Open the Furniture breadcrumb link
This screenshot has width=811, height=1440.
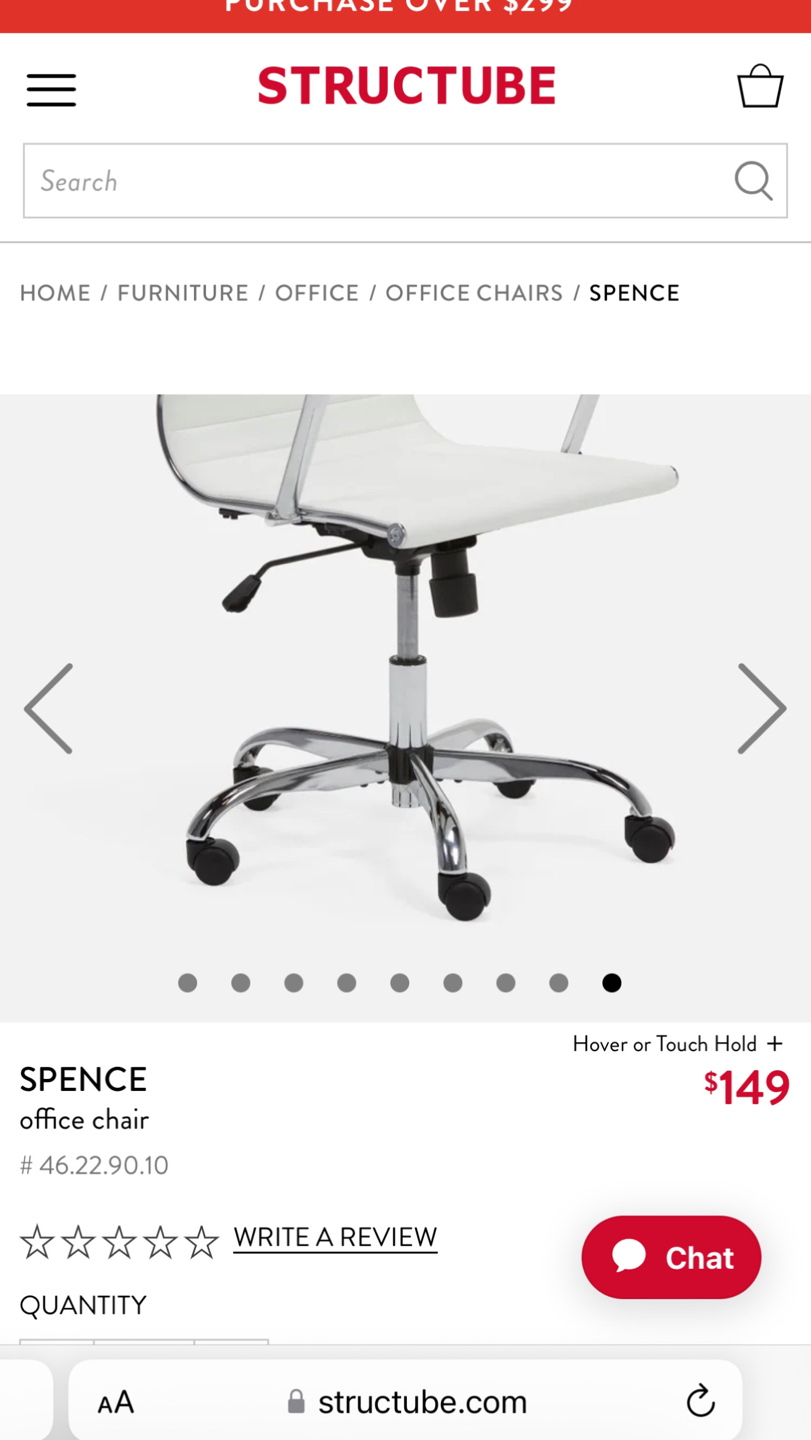183,293
